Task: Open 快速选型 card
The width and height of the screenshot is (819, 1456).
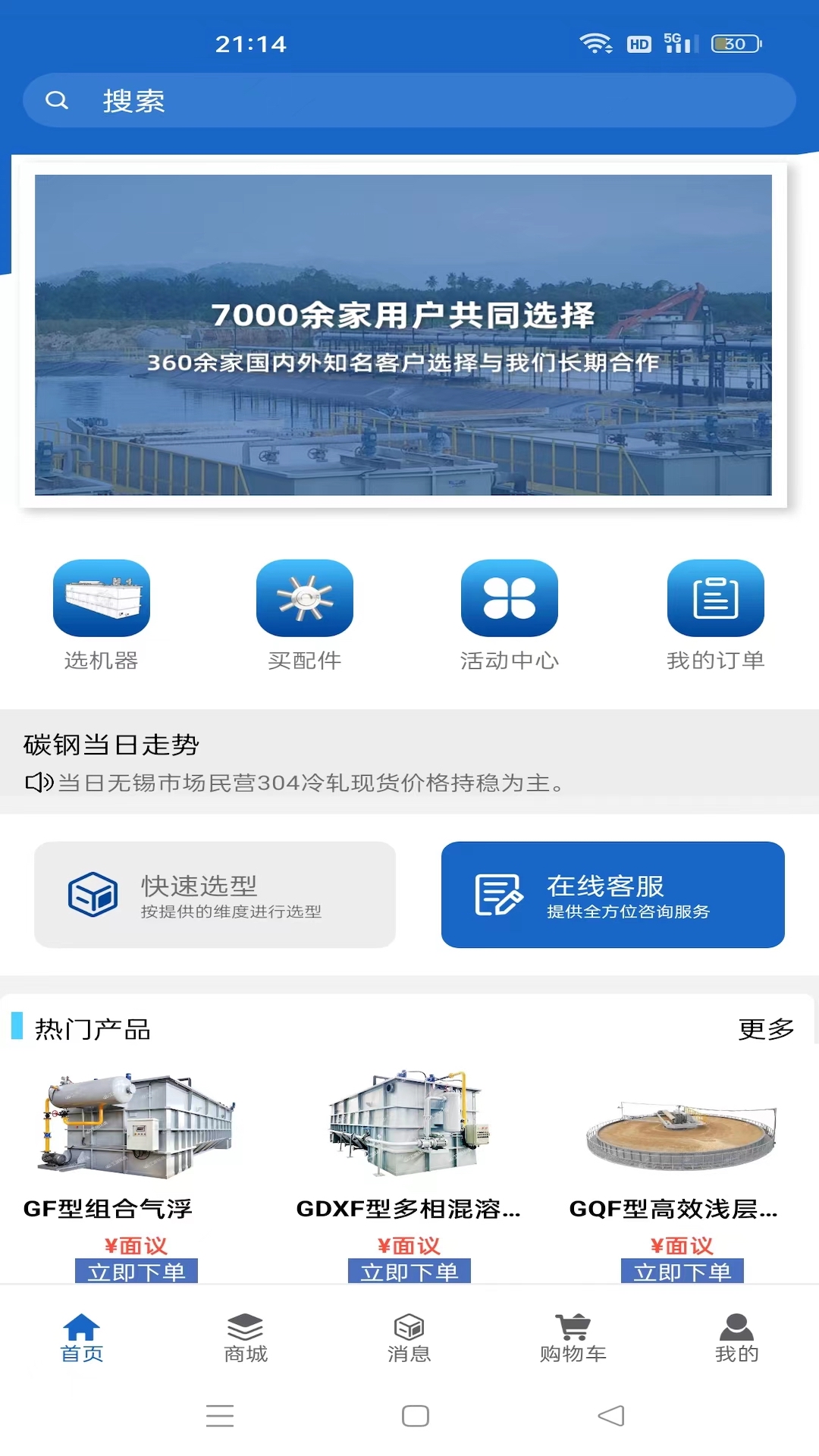Action: pos(215,895)
